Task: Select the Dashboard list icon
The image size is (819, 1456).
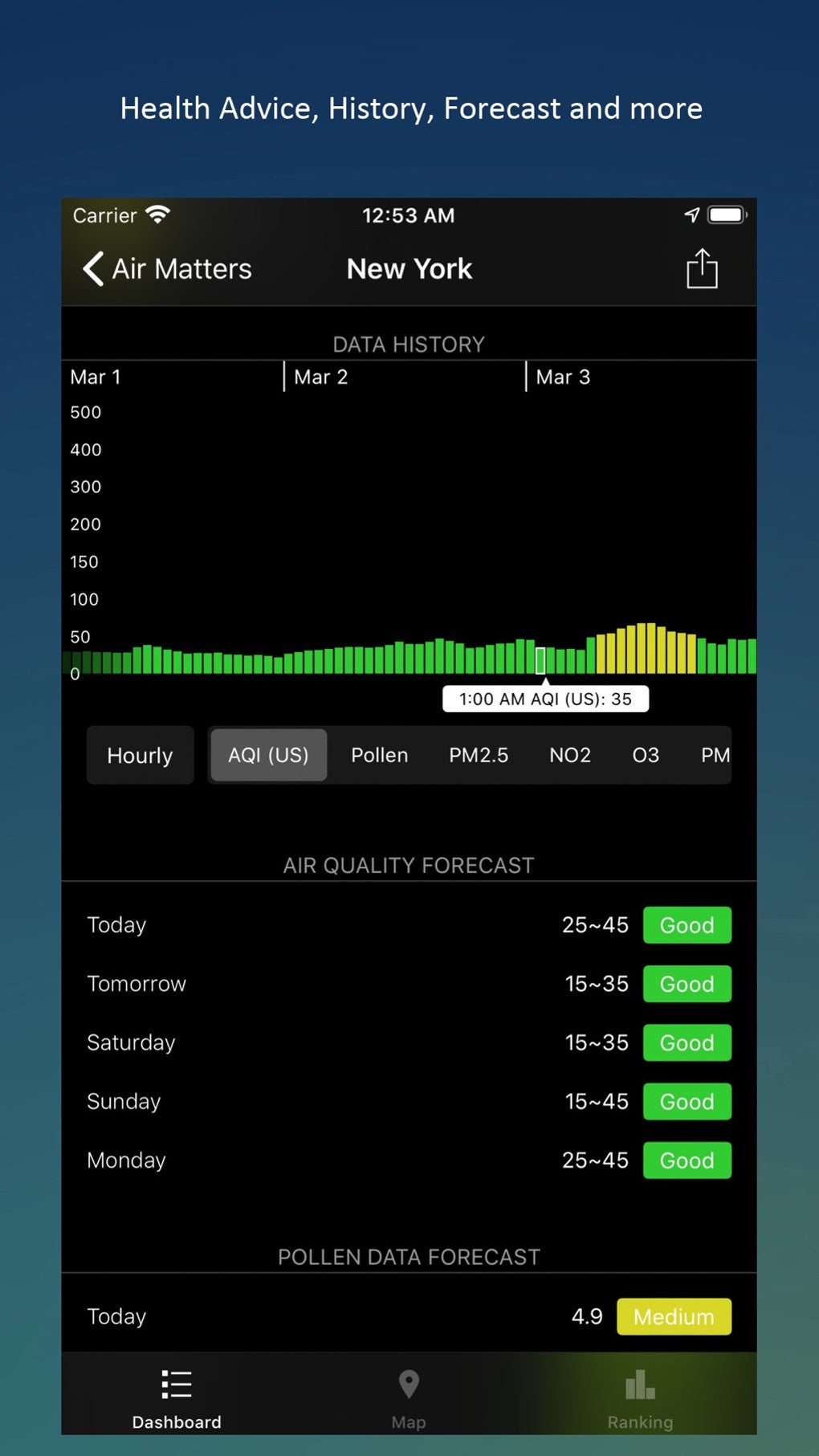Action: [176, 1383]
